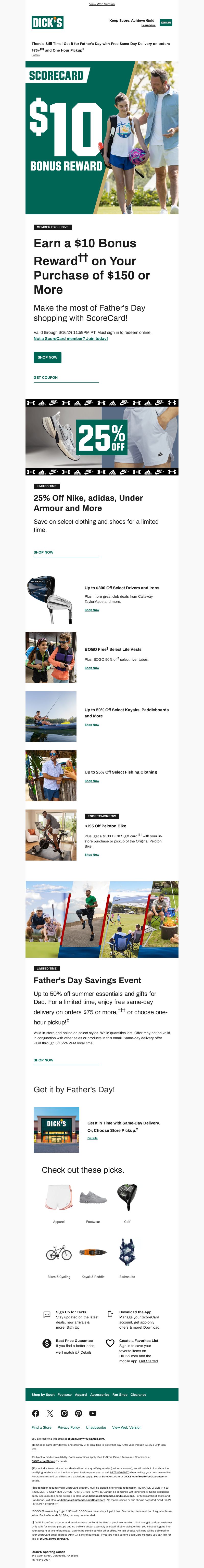Tap Not a ScoreCard member? Join today

[x=71, y=338]
